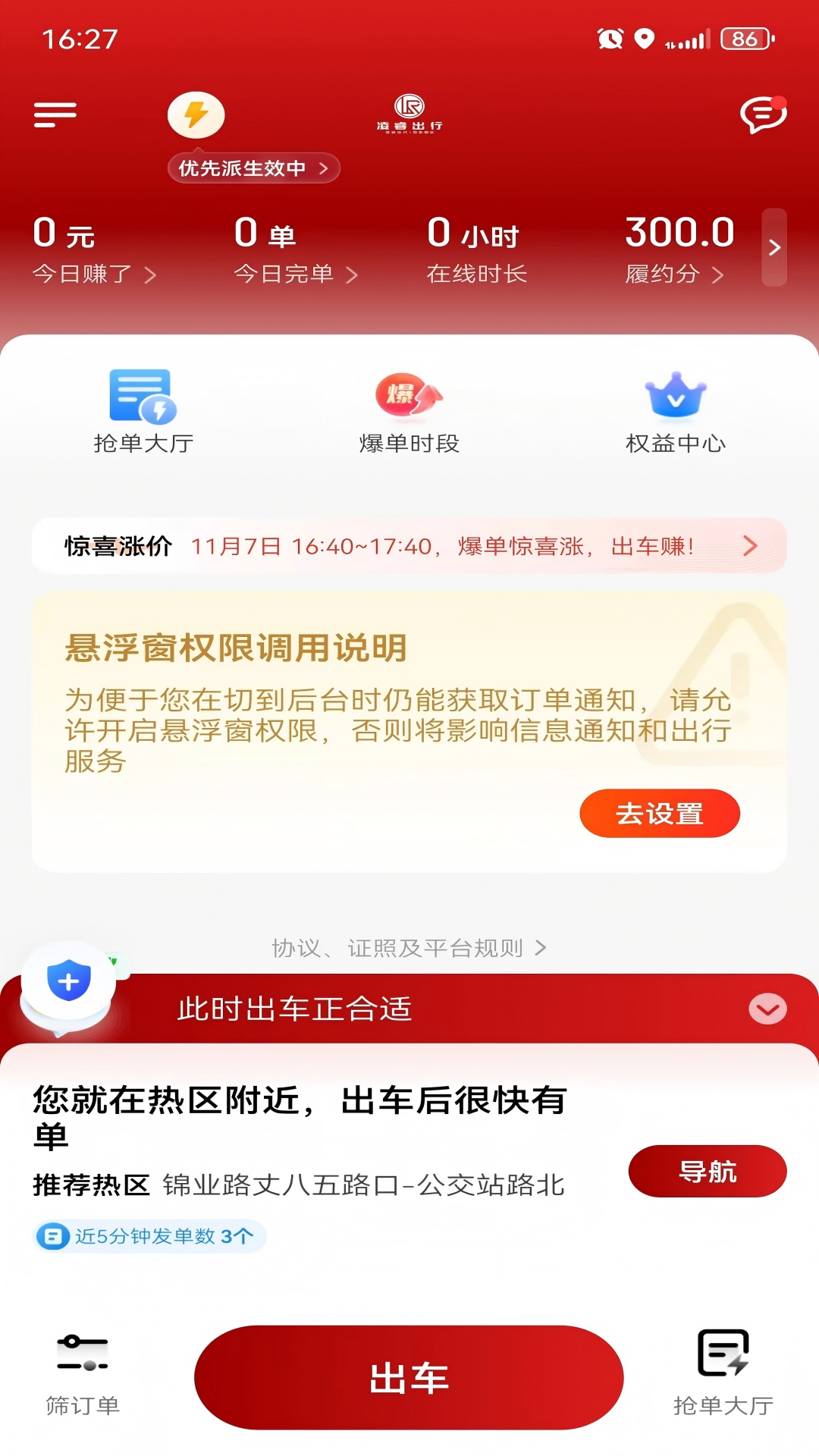Expand the stats arrow beside 履约分
The width and height of the screenshot is (819, 1456).
pyautogui.click(x=773, y=247)
